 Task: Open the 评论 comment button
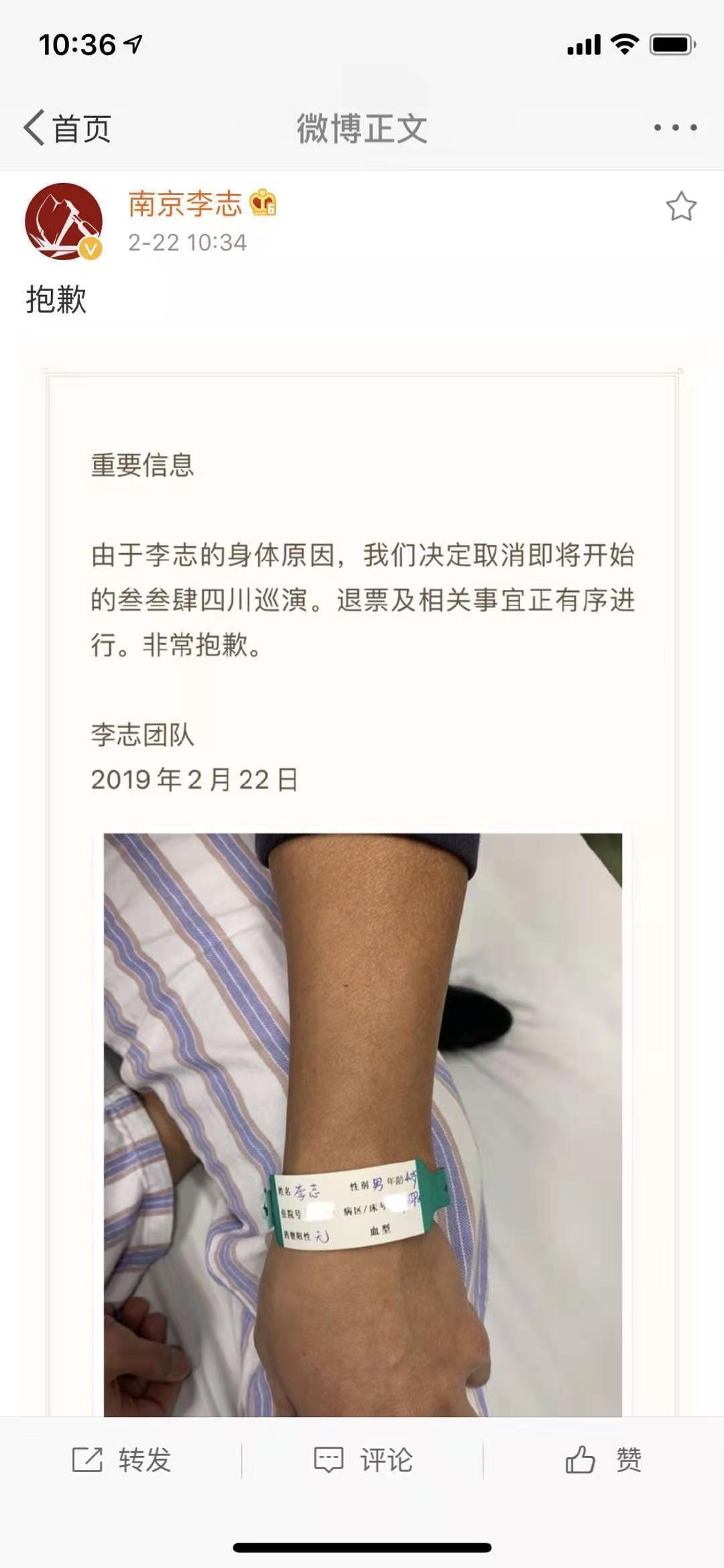click(363, 1459)
